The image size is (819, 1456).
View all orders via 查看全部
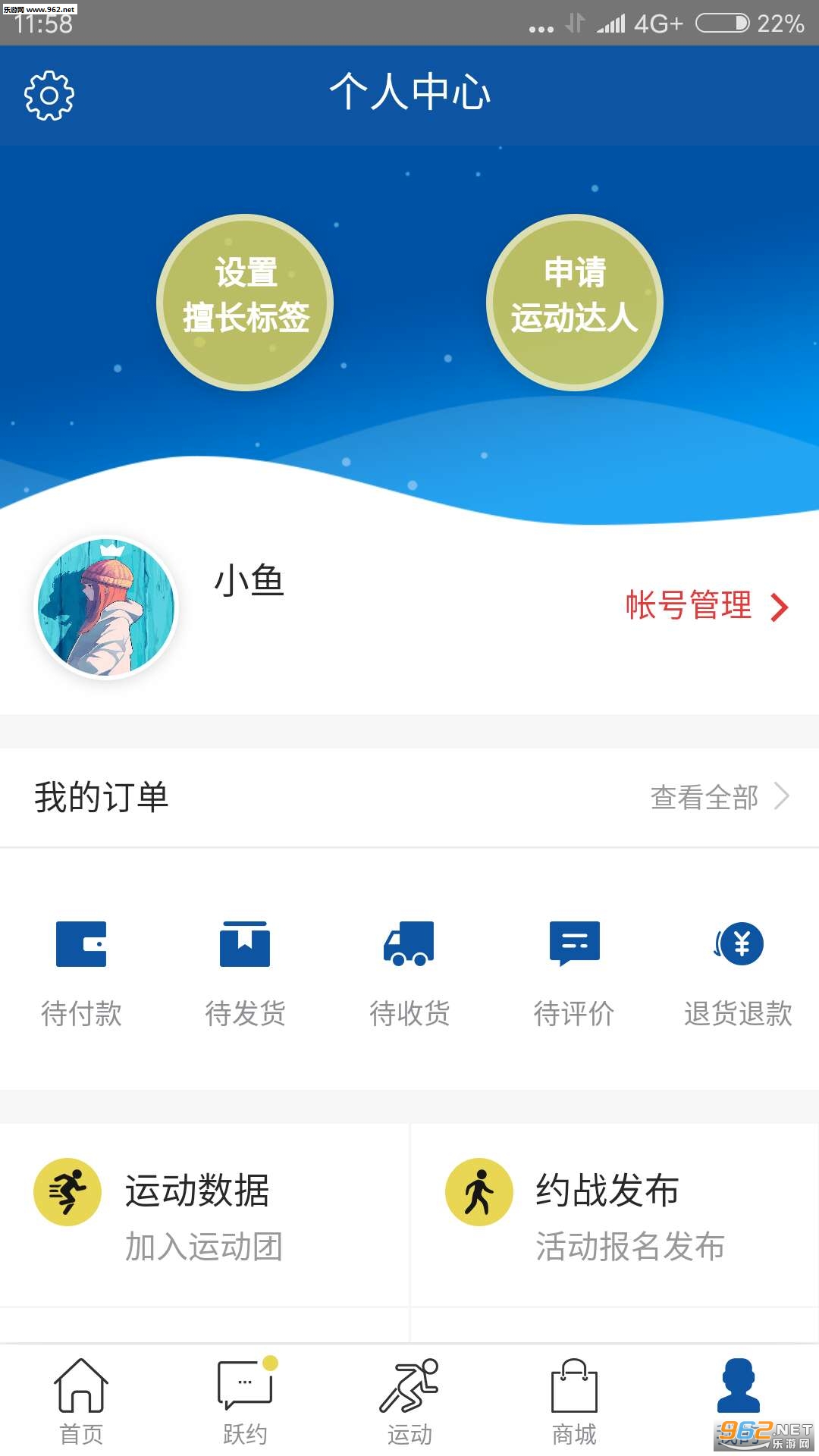coord(719,797)
